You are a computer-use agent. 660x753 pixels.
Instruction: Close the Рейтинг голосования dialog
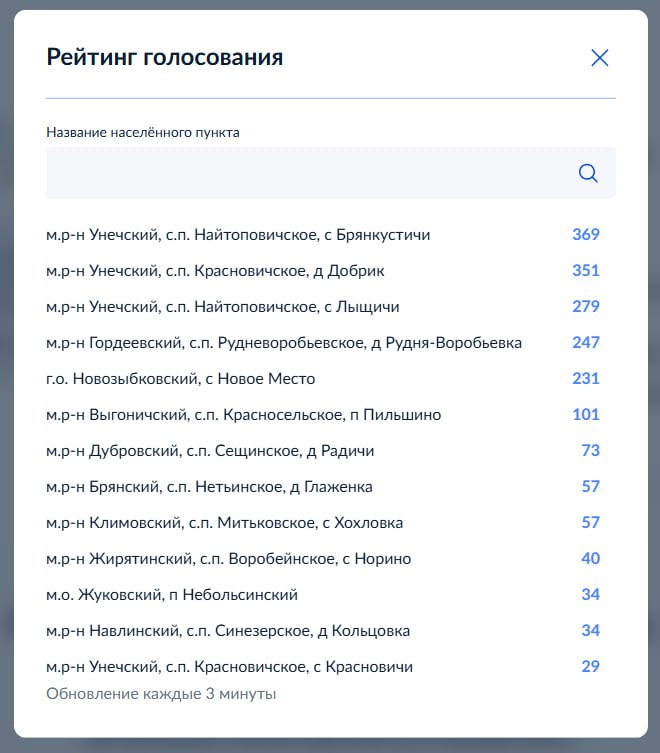pyautogui.click(x=600, y=58)
